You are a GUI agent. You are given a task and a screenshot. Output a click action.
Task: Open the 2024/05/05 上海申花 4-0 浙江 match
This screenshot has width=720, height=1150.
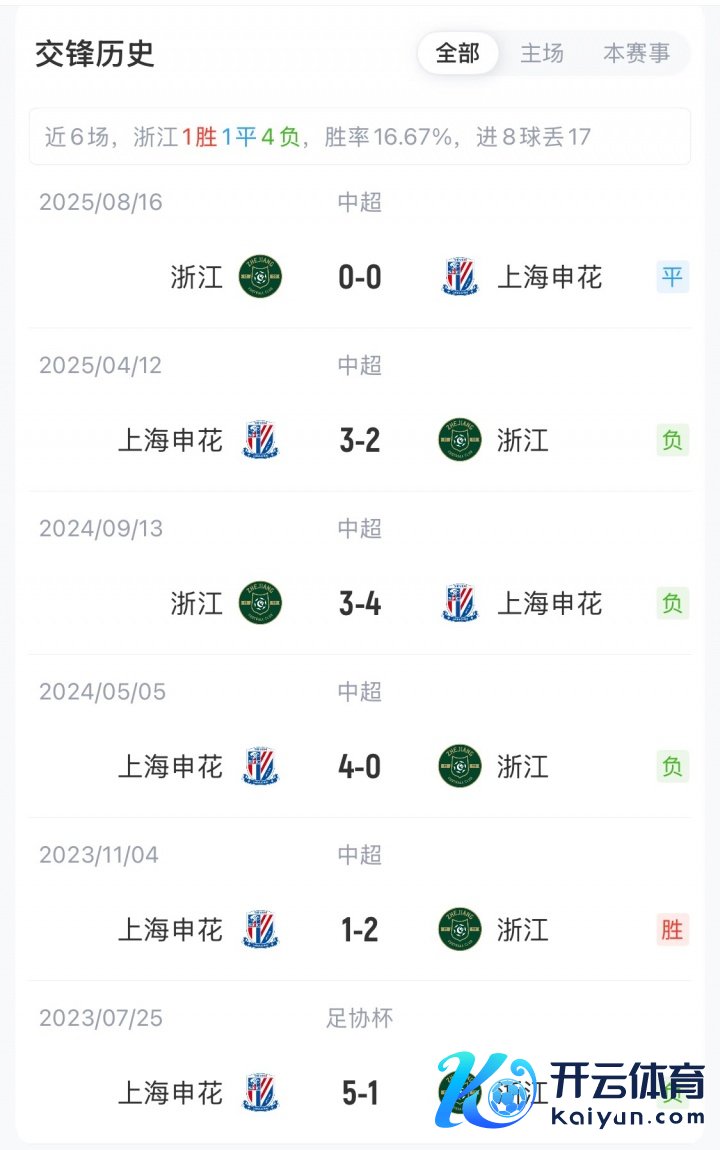click(360, 767)
